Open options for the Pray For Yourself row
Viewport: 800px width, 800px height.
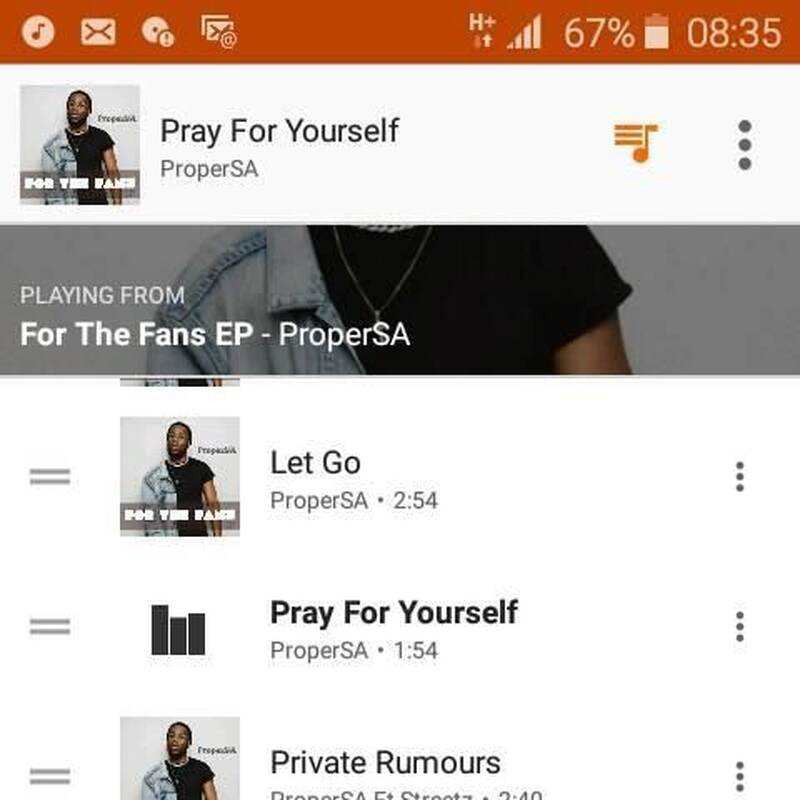pos(739,627)
